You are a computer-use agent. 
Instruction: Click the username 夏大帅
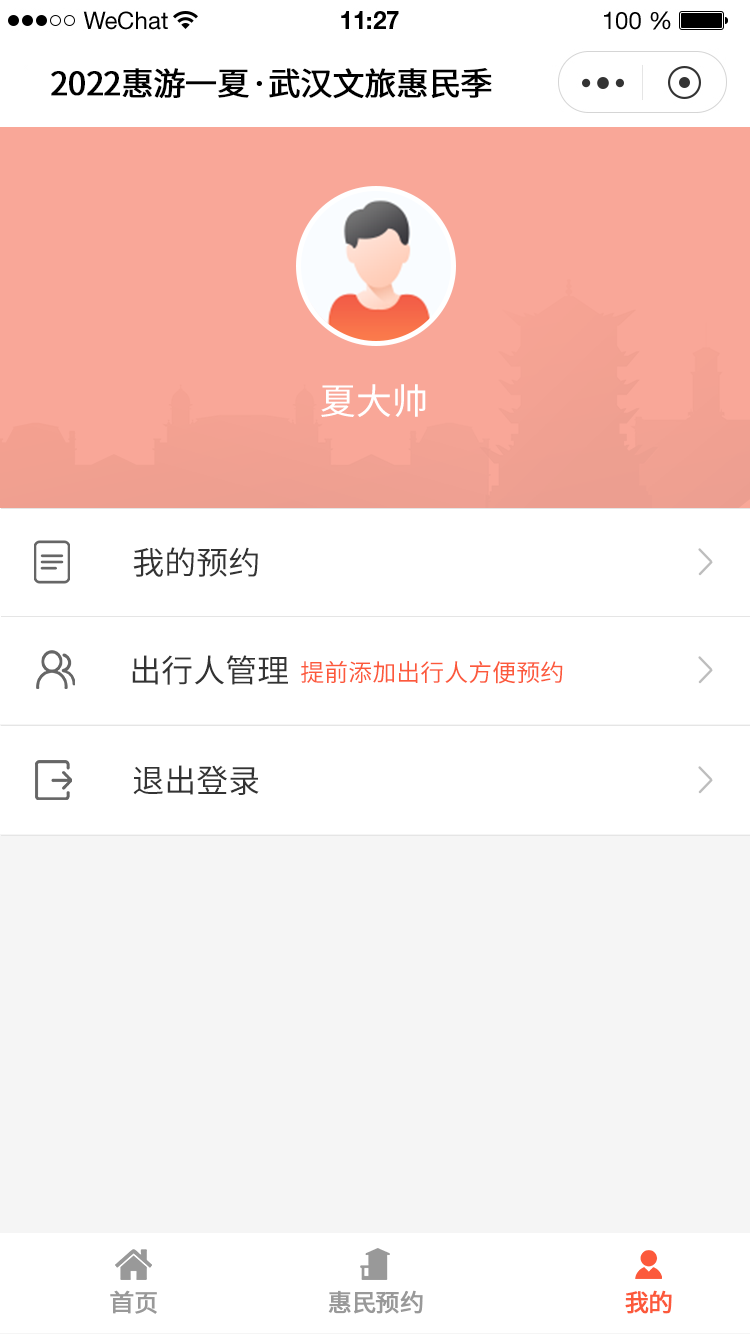(x=375, y=399)
